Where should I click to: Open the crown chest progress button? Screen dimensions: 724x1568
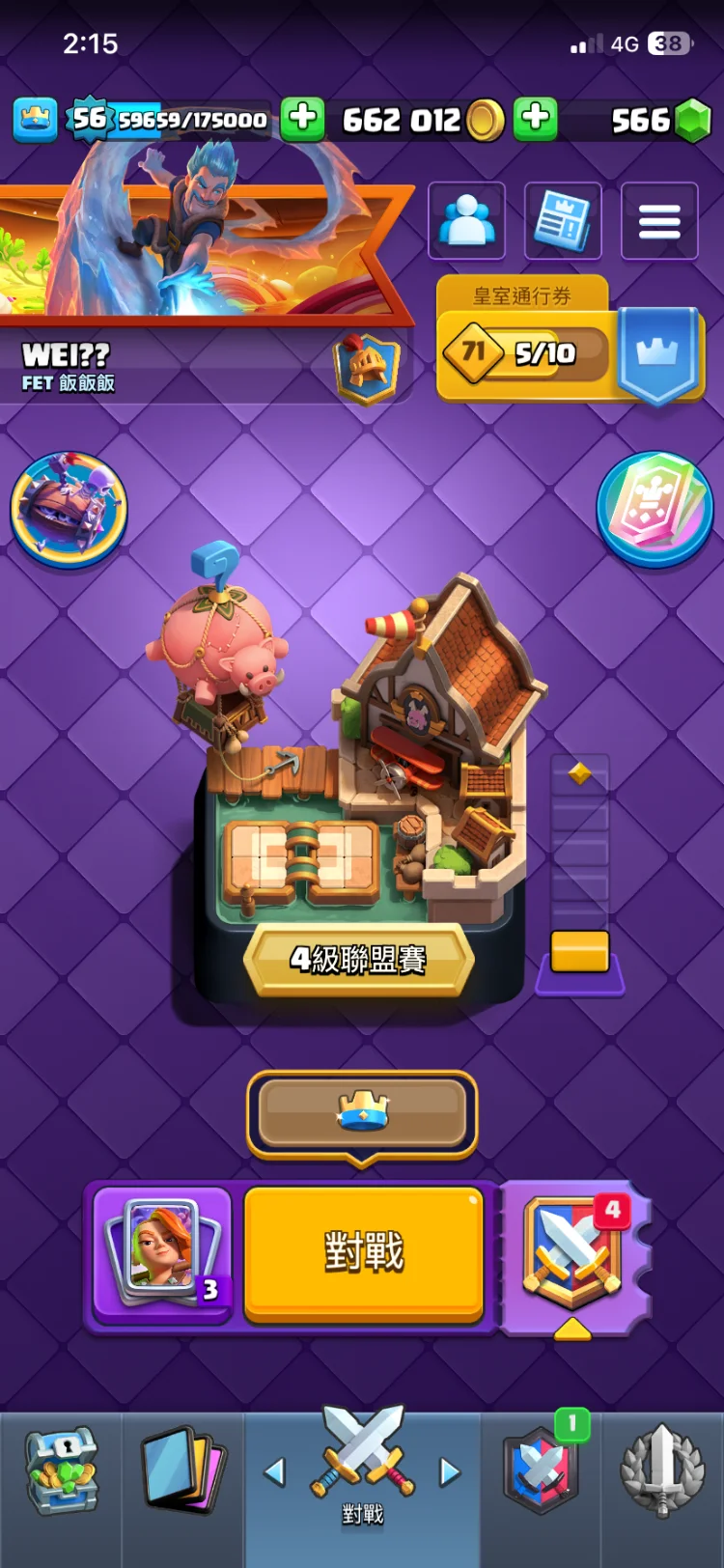[x=362, y=1113]
